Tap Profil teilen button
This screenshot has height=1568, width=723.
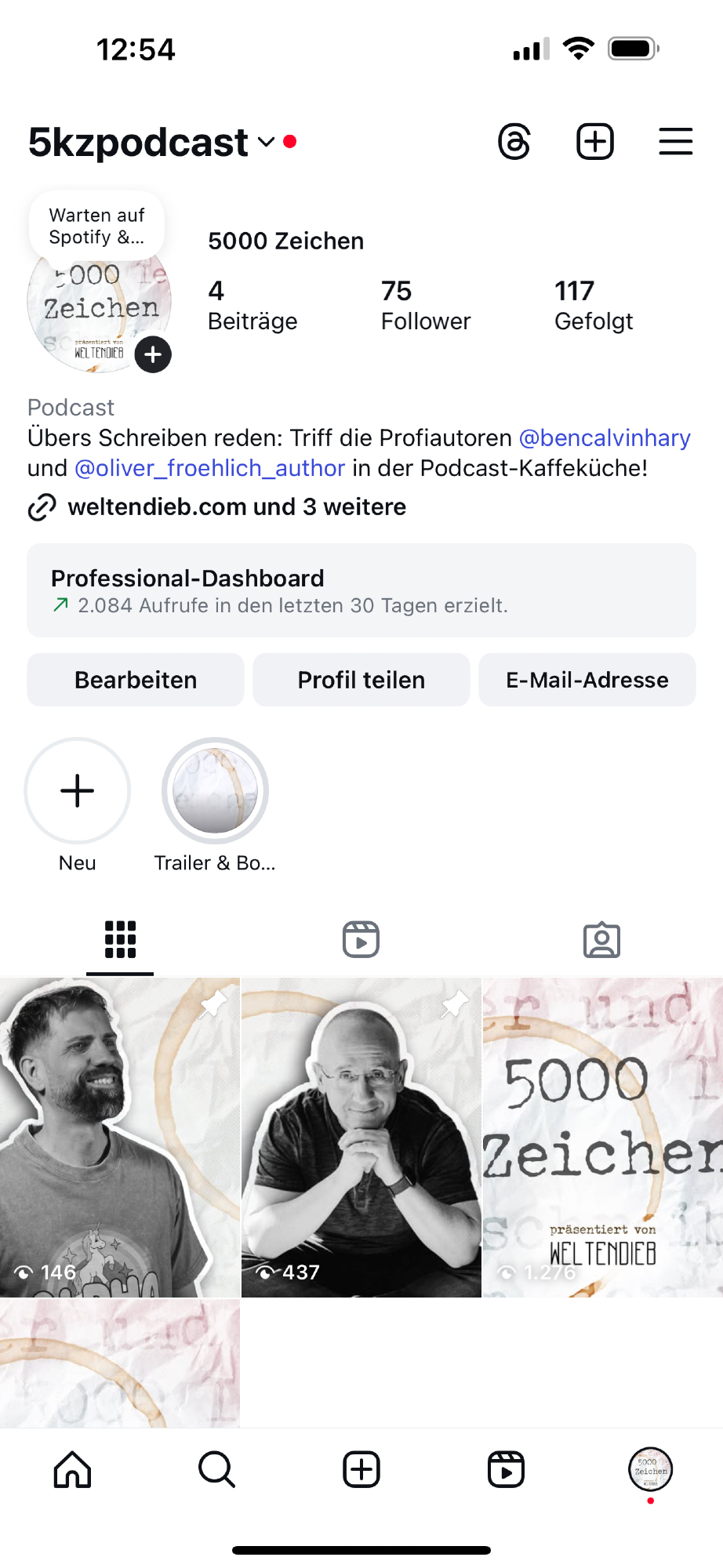361,680
